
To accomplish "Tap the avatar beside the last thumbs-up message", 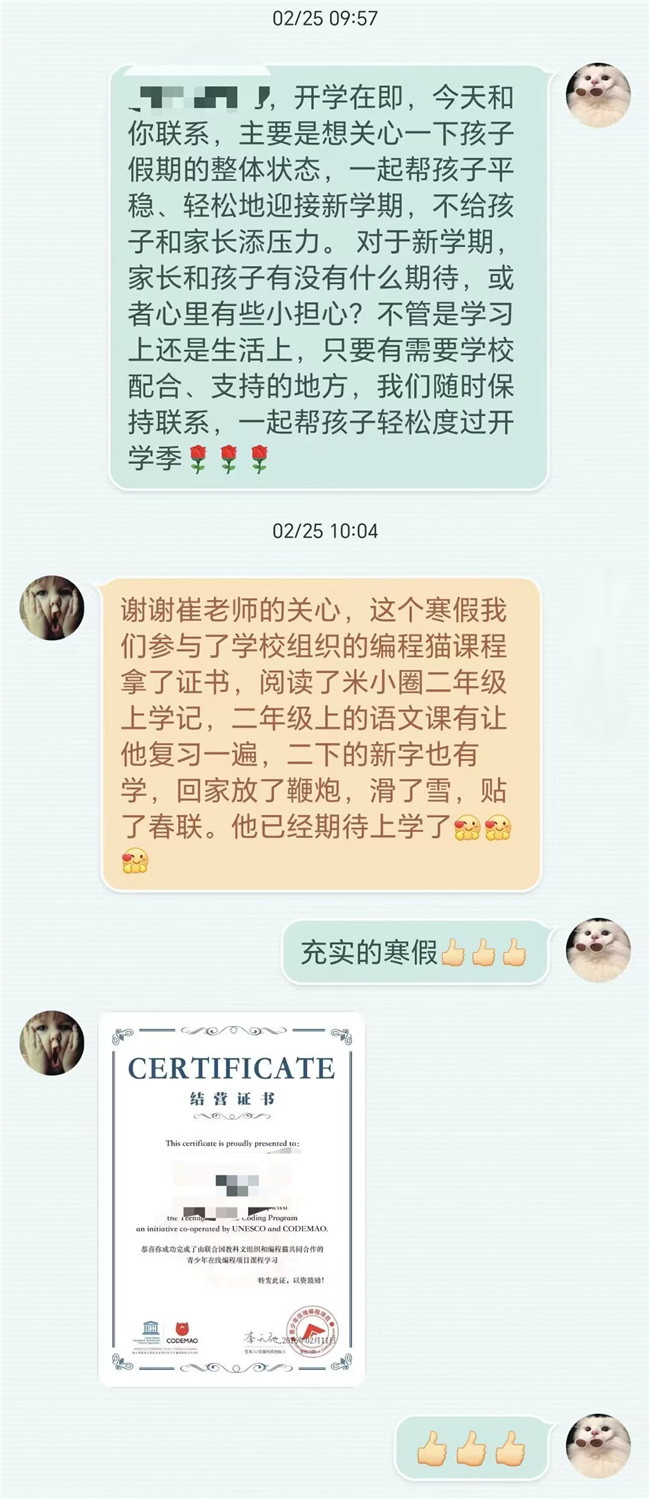I will [x=598, y=1446].
